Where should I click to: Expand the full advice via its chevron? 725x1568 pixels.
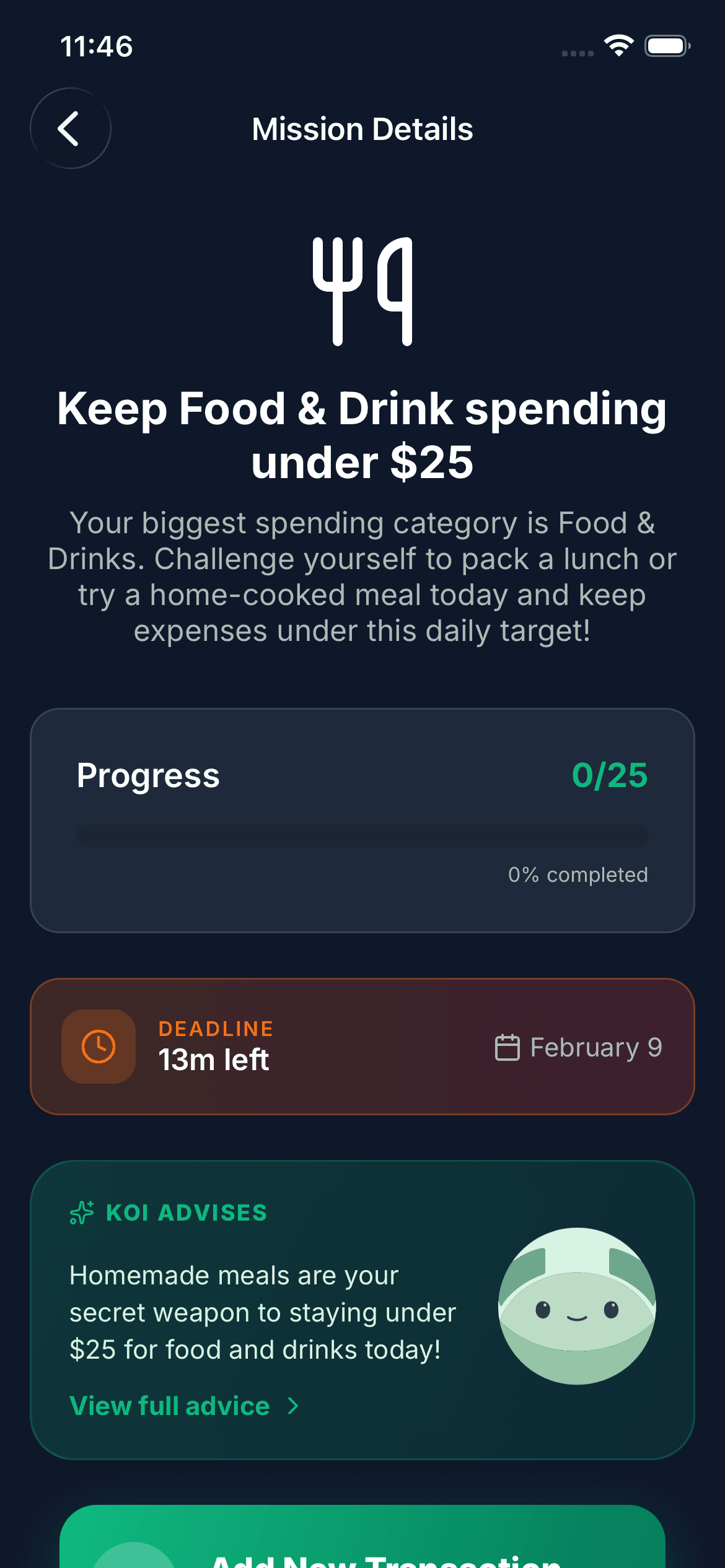(292, 1406)
